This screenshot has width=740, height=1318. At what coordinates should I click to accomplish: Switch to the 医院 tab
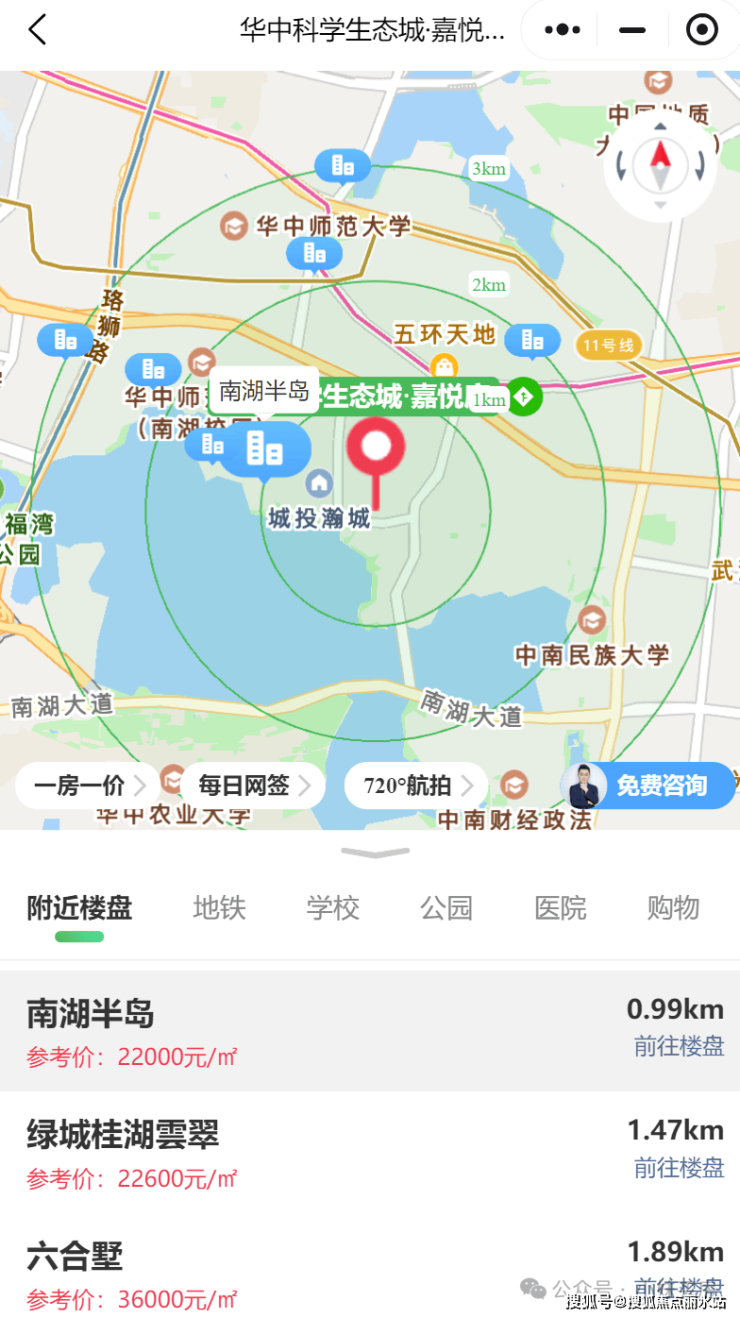(x=560, y=908)
